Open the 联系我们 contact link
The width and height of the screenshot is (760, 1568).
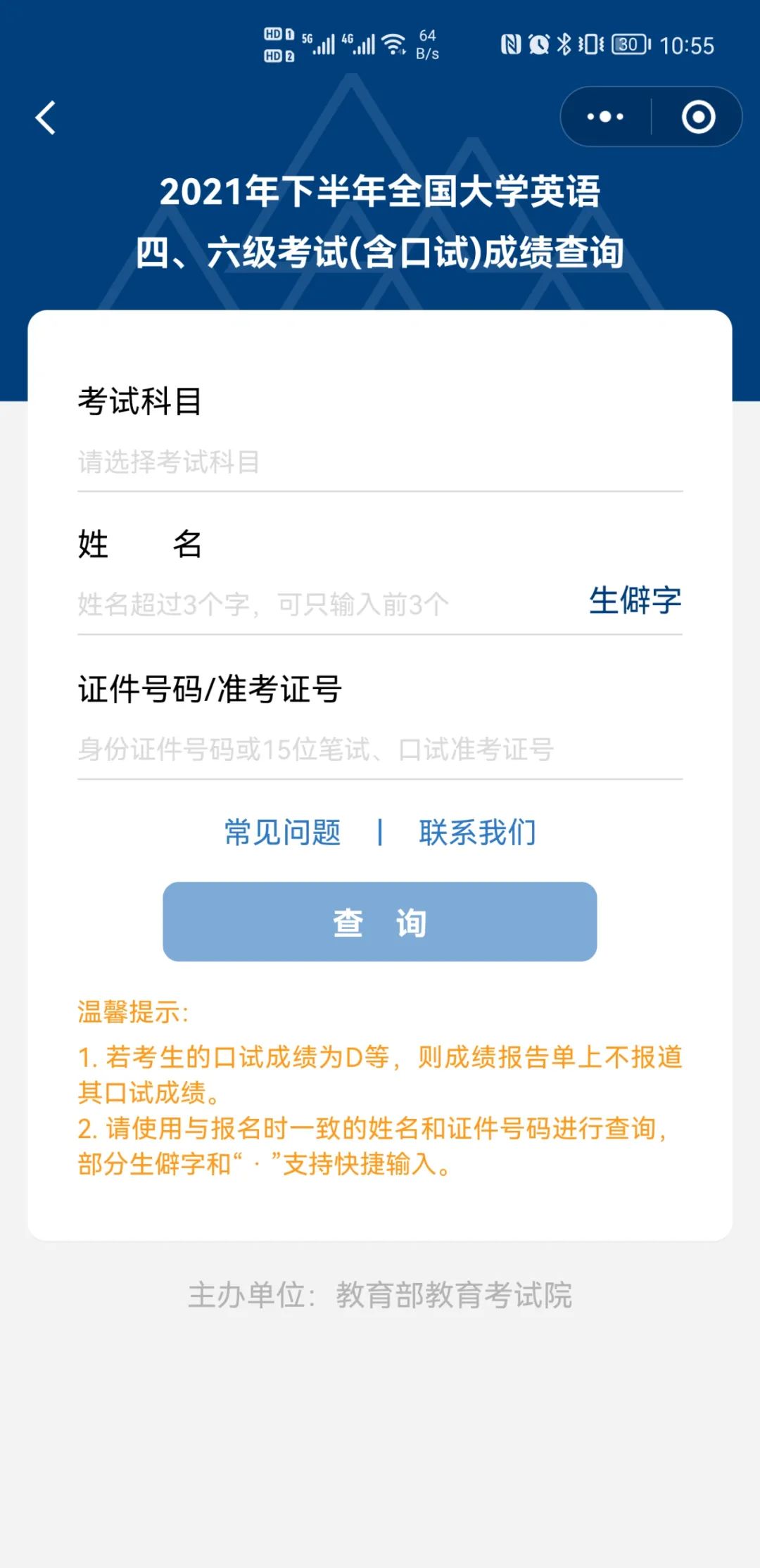coord(477,832)
